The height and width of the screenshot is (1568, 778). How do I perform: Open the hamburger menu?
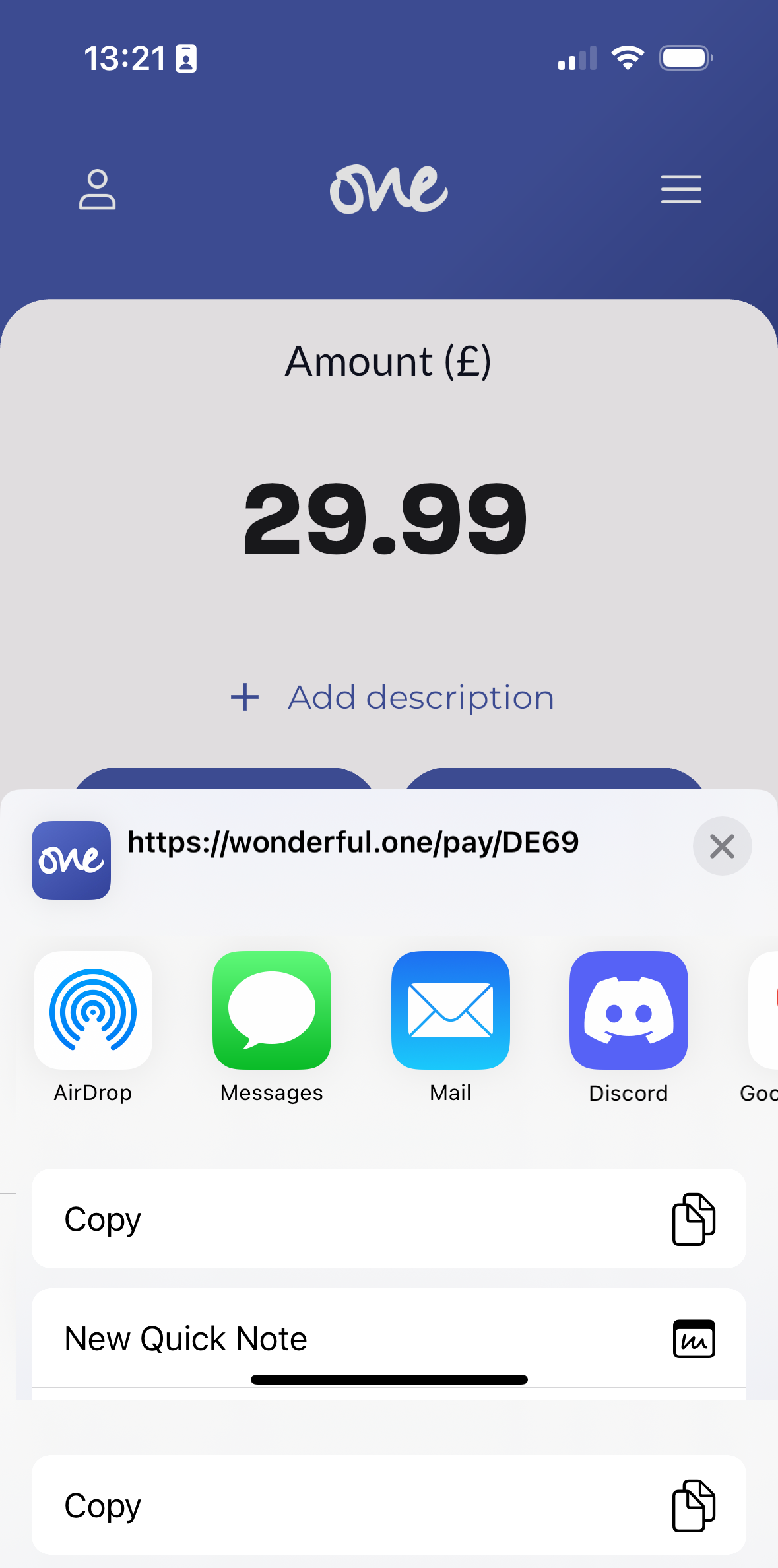click(x=681, y=189)
